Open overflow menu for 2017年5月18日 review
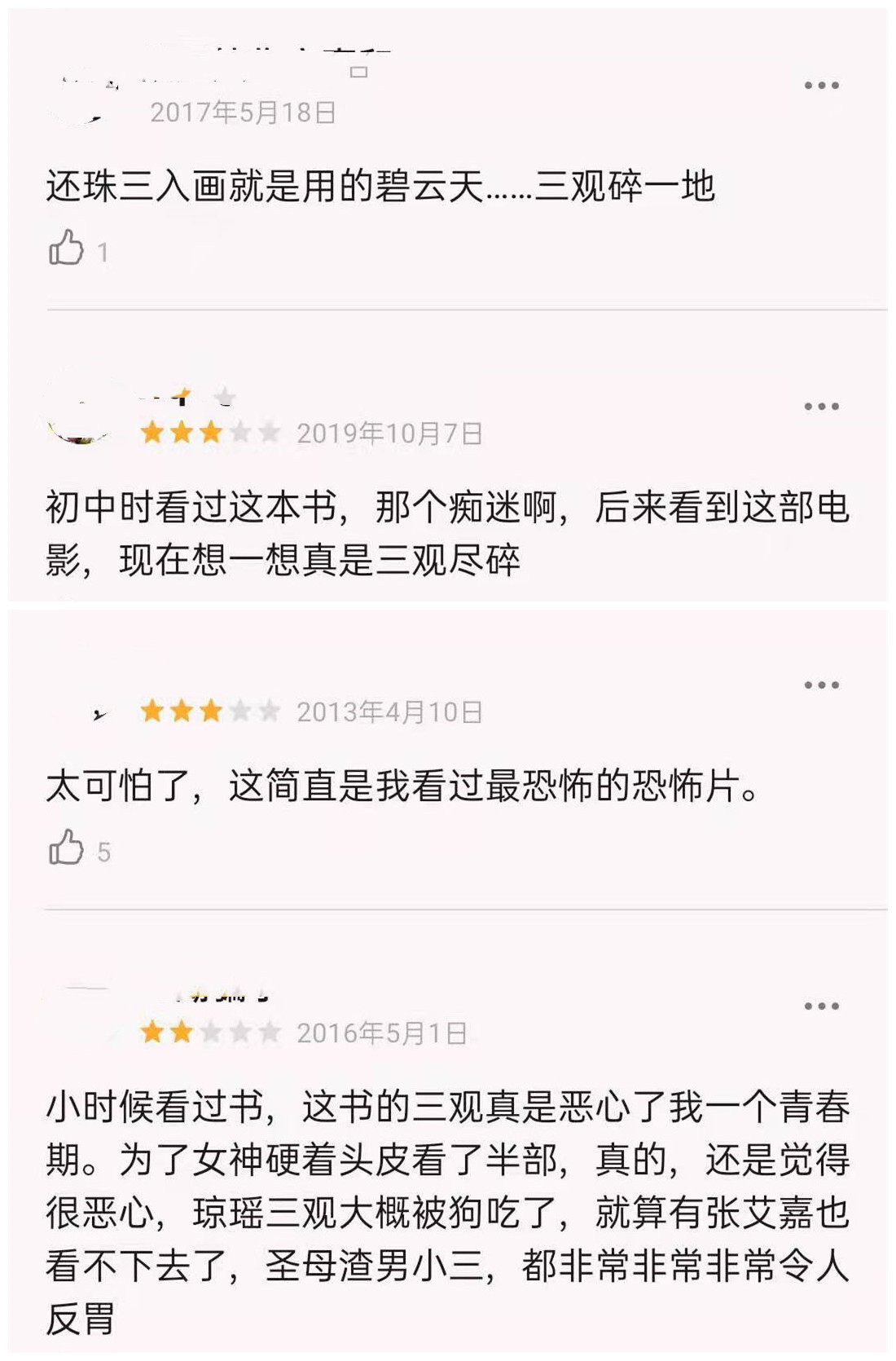Image resolution: width=896 pixels, height=1361 pixels. click(x=821, y=86)
